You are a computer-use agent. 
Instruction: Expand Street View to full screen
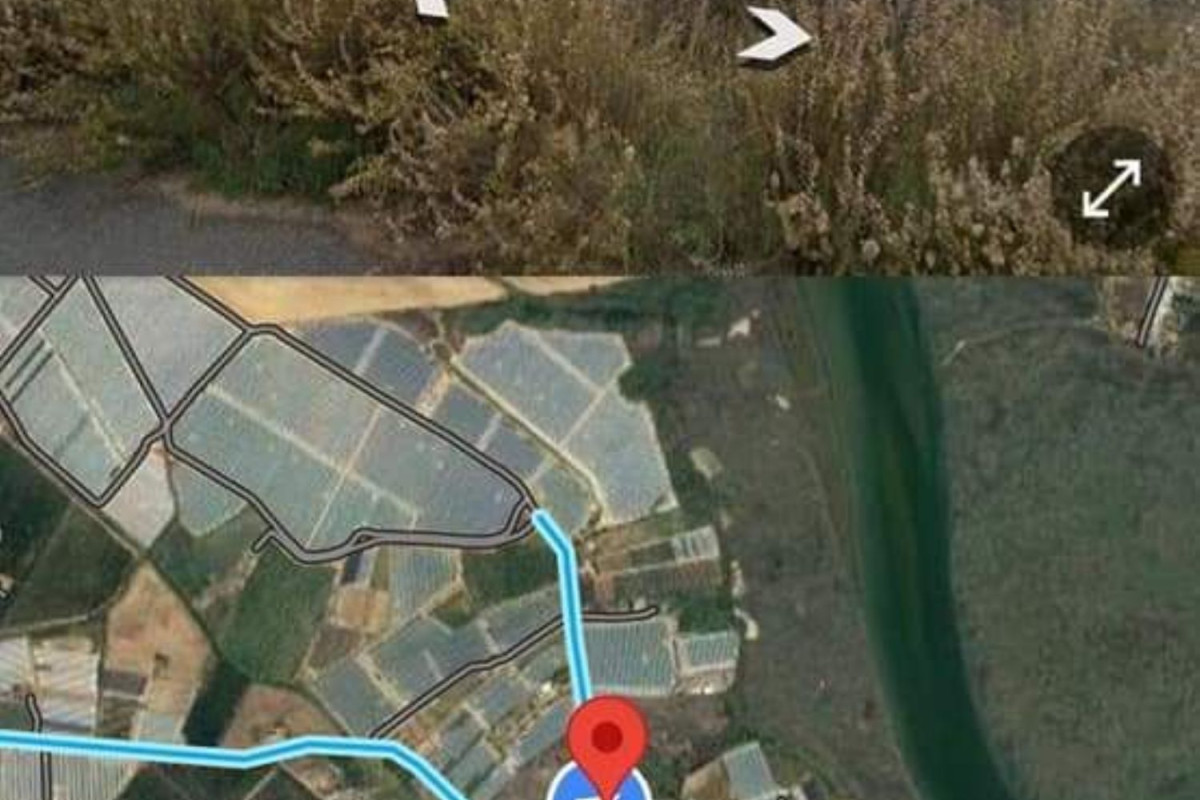pyautogui.click(x=1111, y=188)
